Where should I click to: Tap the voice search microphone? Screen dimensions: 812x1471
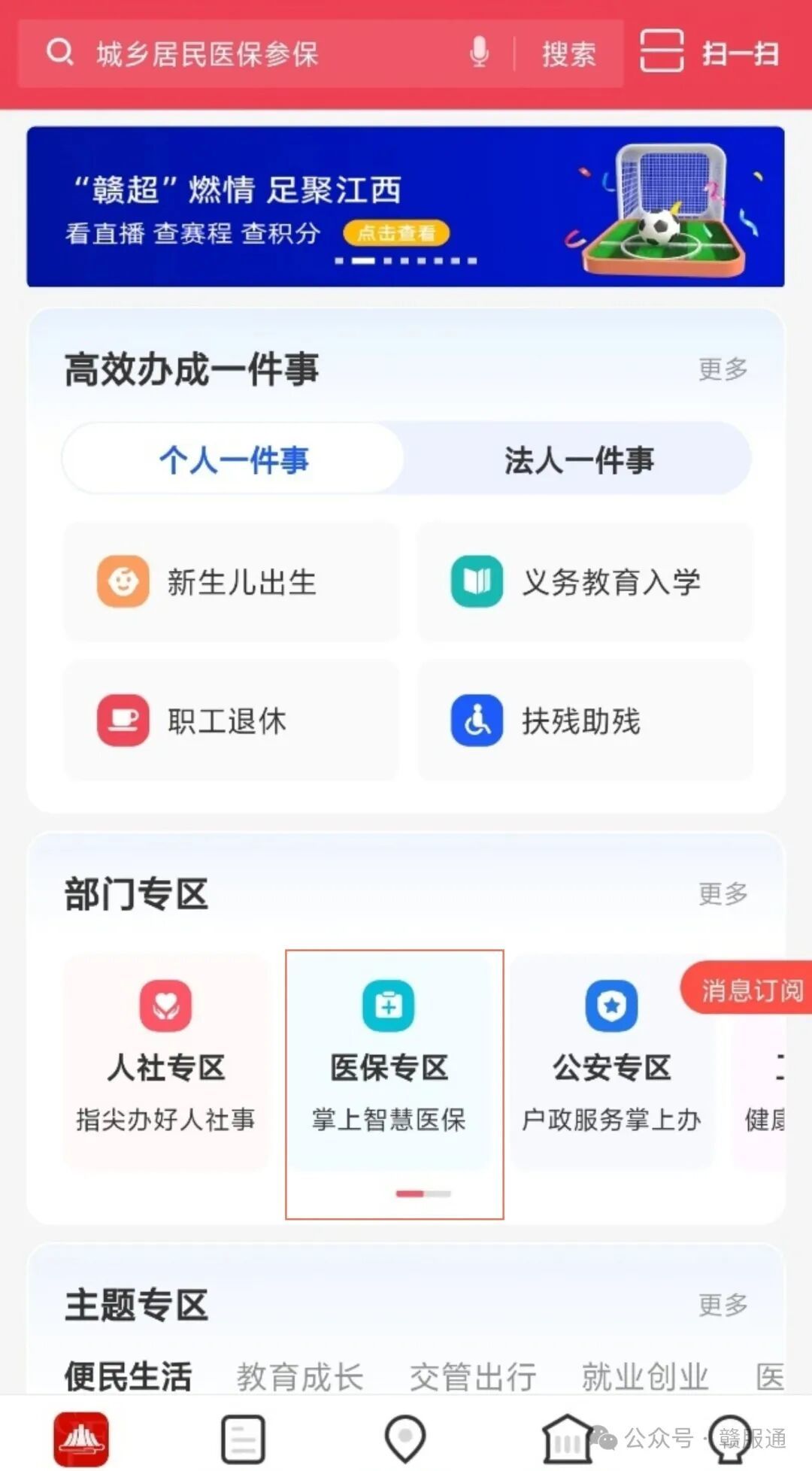479,53
